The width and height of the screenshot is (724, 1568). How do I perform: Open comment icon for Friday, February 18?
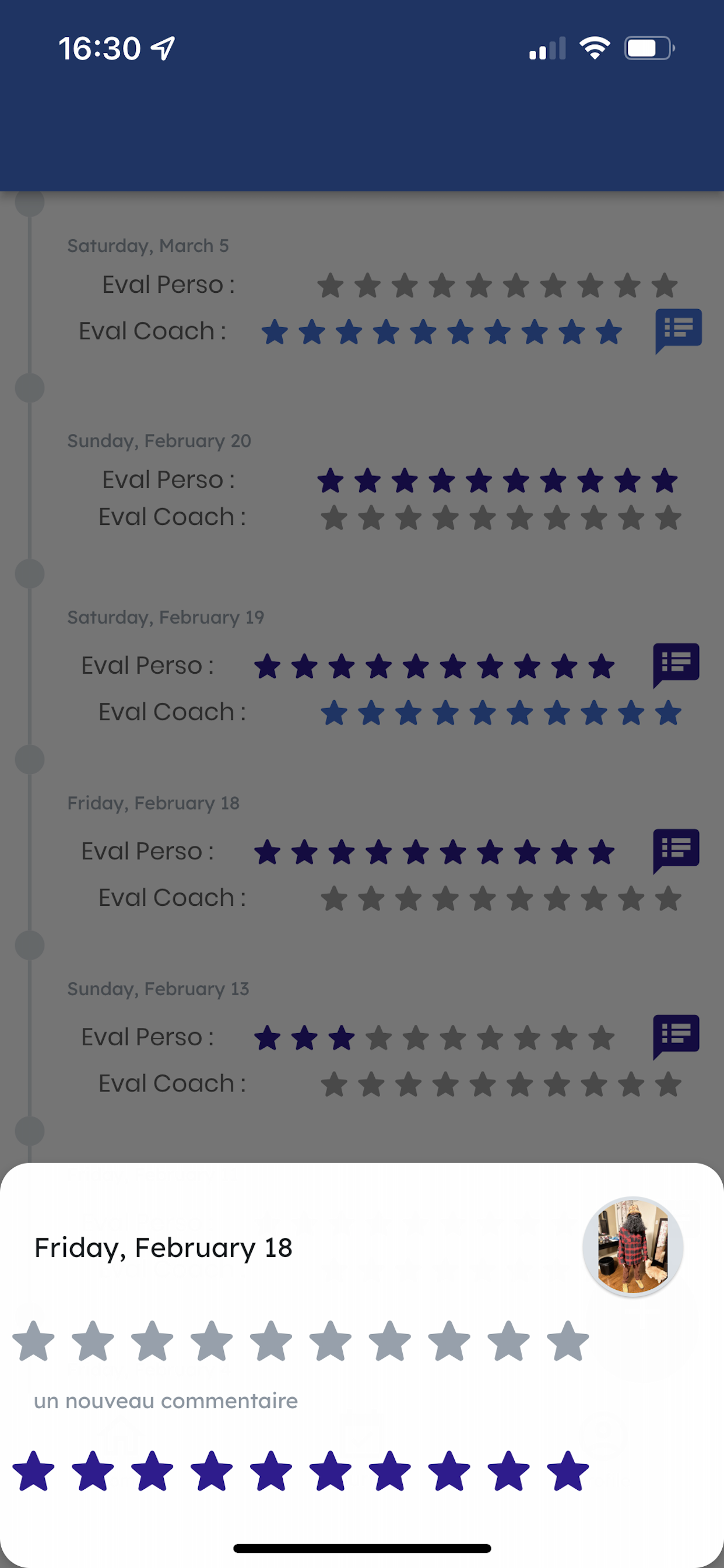point(676,851)
